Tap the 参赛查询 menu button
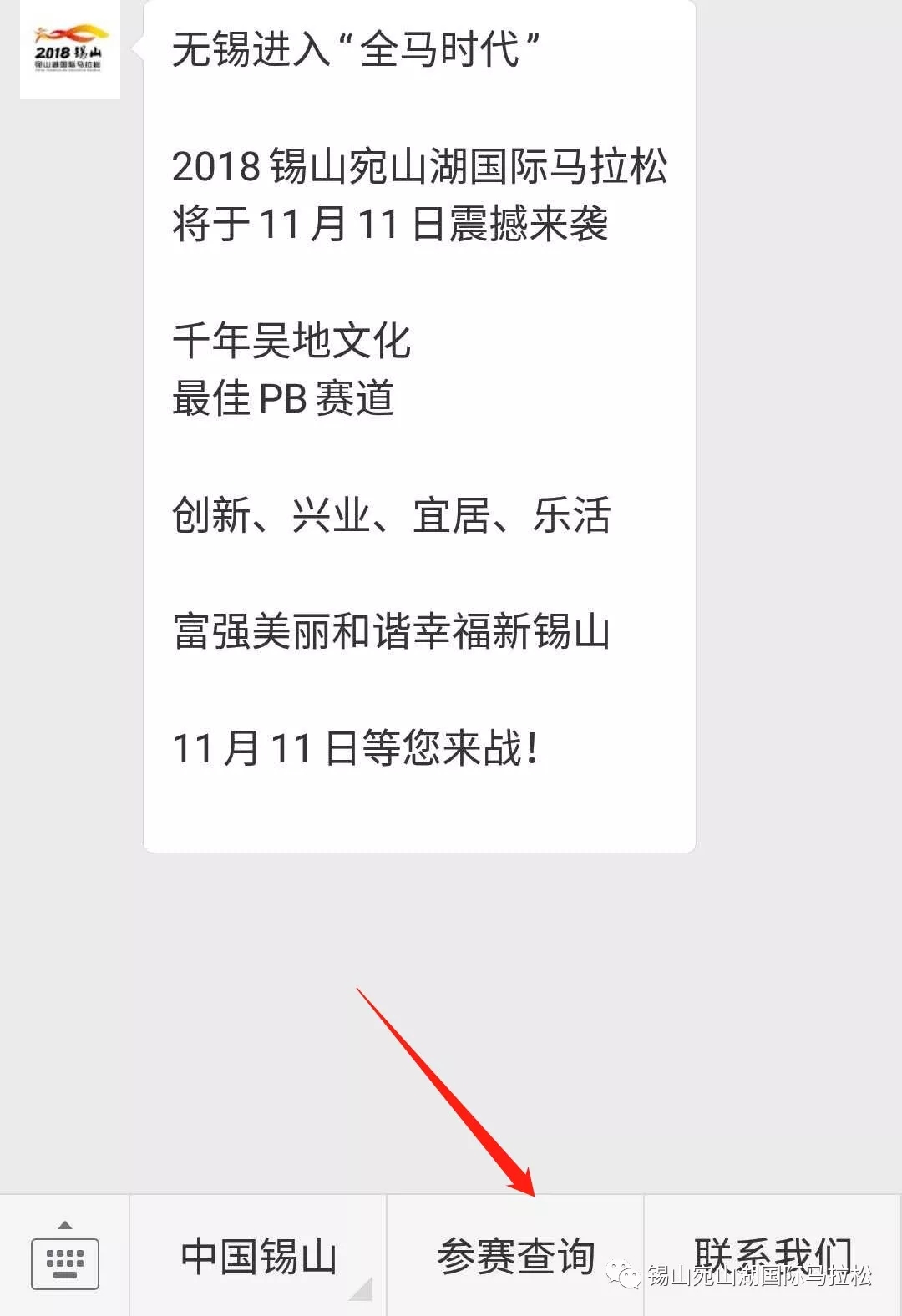The image size is (902, 1316). click(515, 1257)
